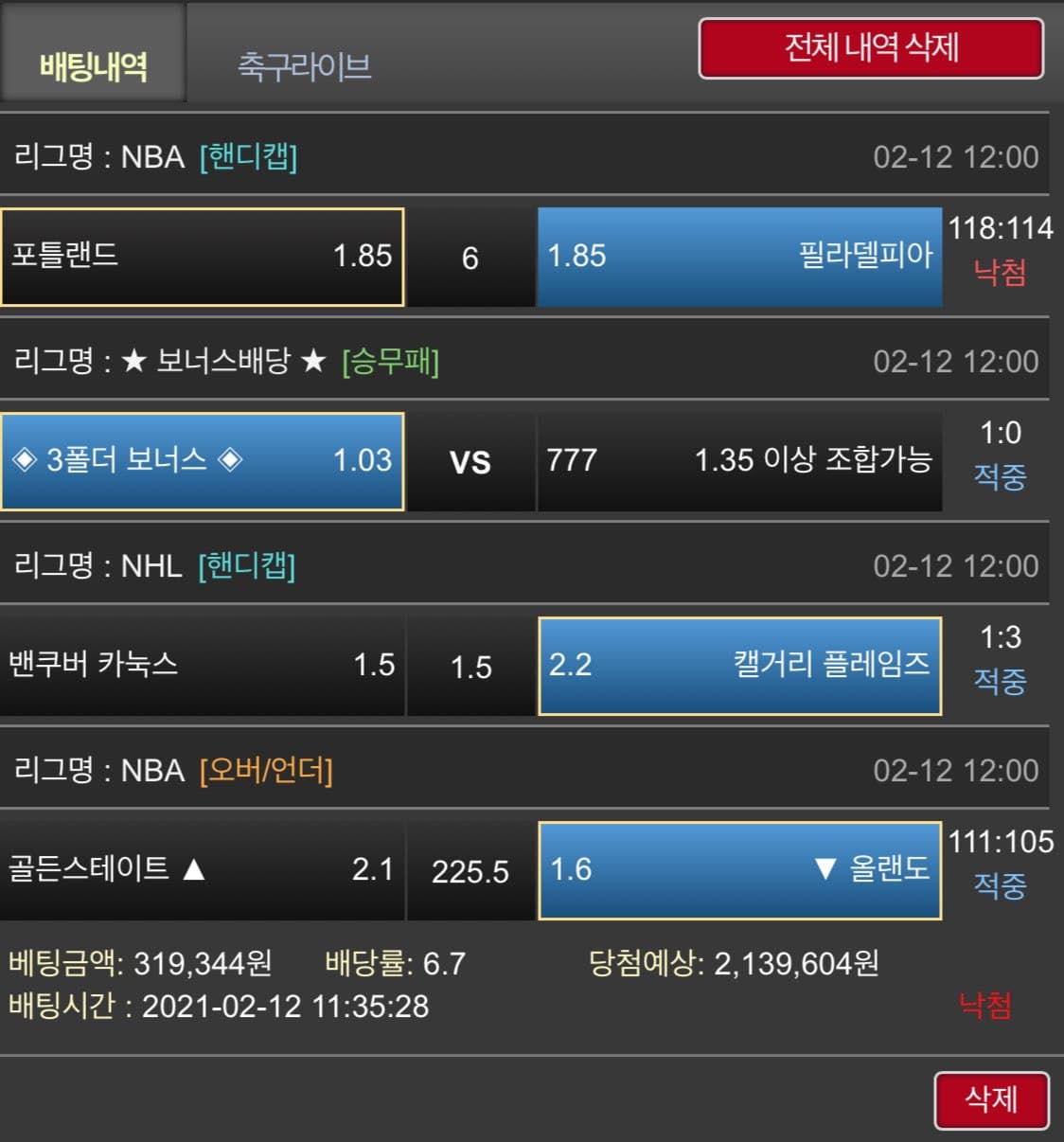Delete this bet record with 삭제
This screenshot has width=1064, height=1142.
[x=990, y=1099]
